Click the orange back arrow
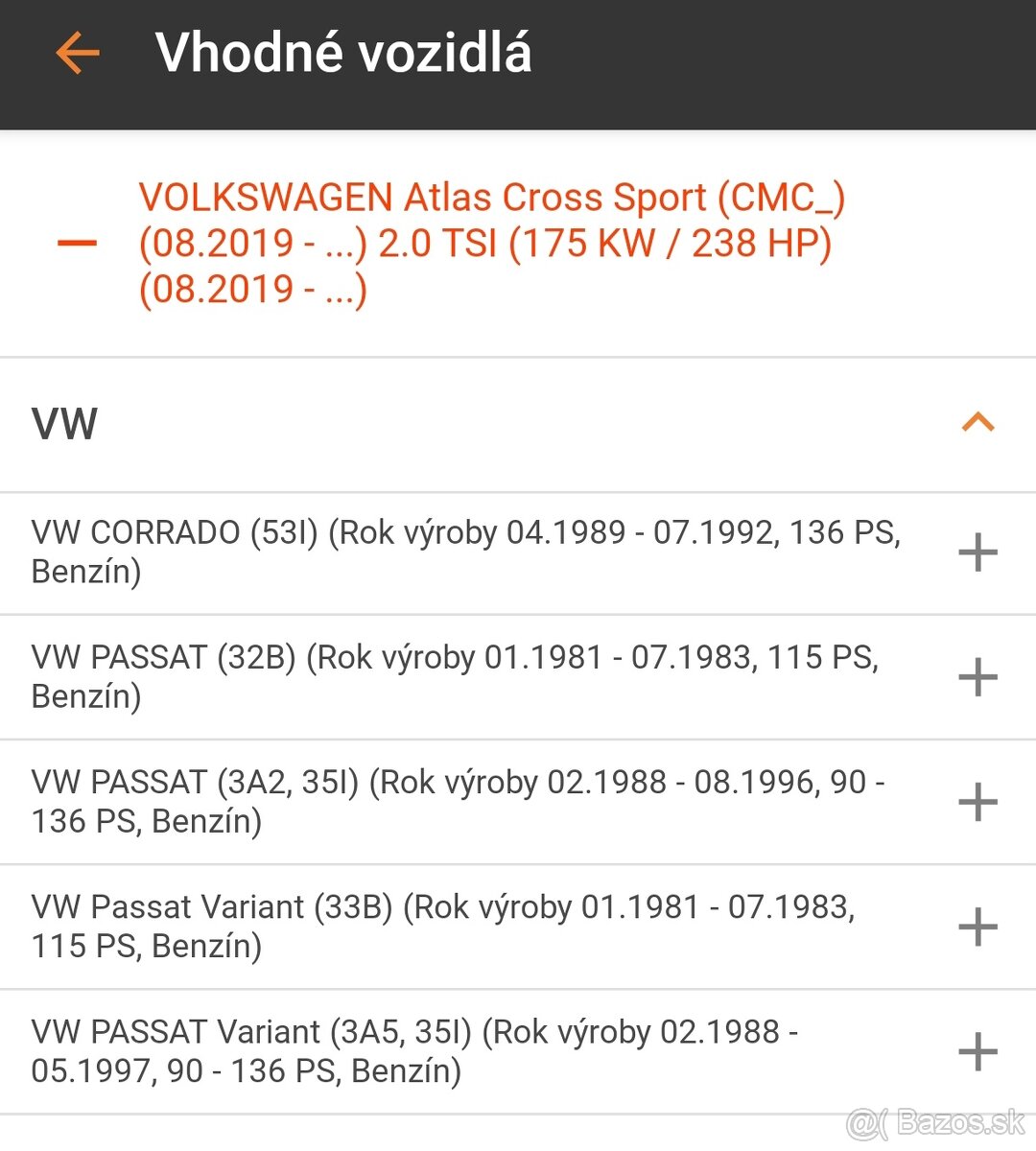Viewport: 1036px width, 1151px height. [x=78, y=53]
